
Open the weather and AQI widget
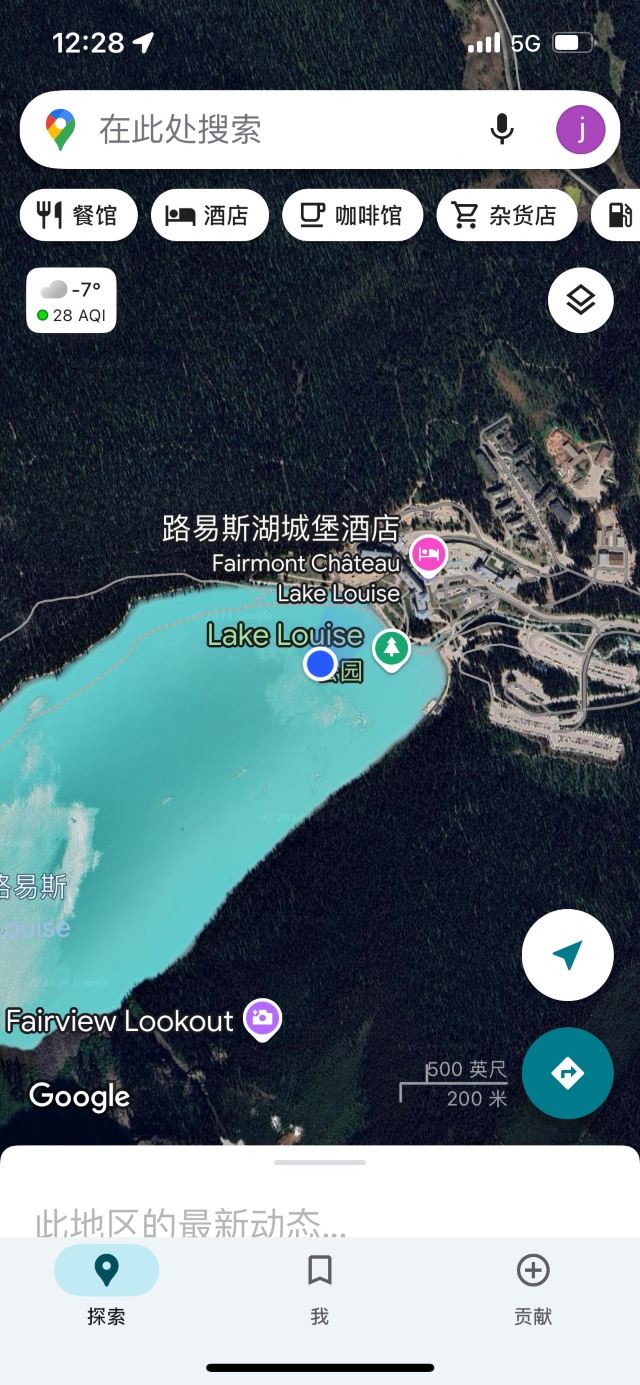point(71,301)
